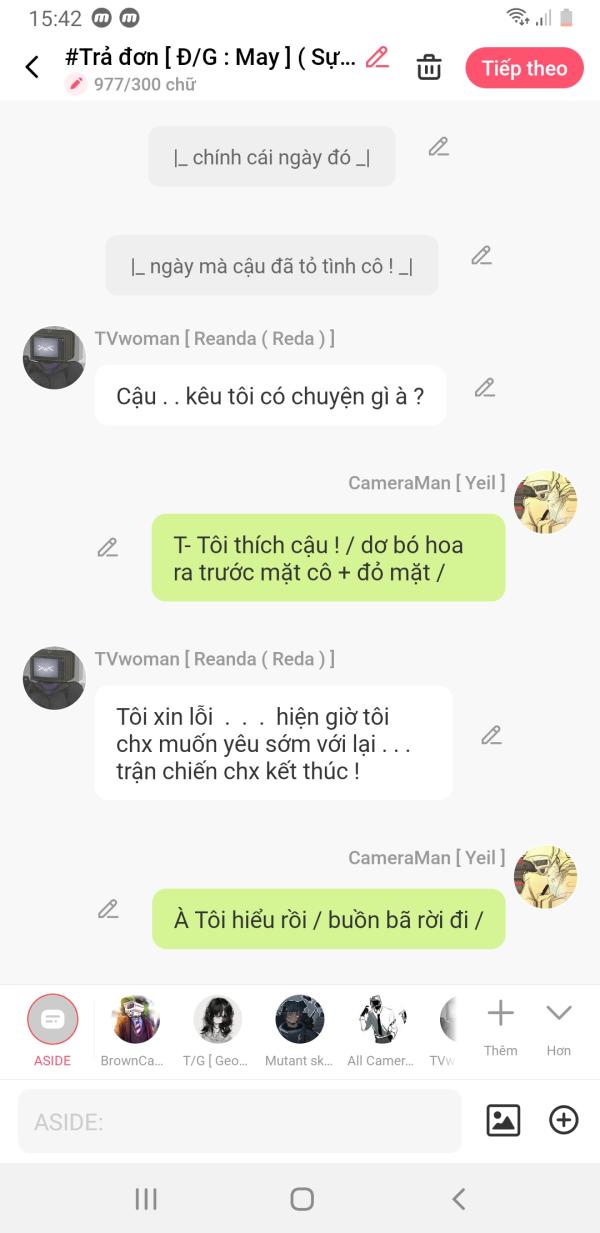Select the BrownCa... character

click(x=134, y=1021)
